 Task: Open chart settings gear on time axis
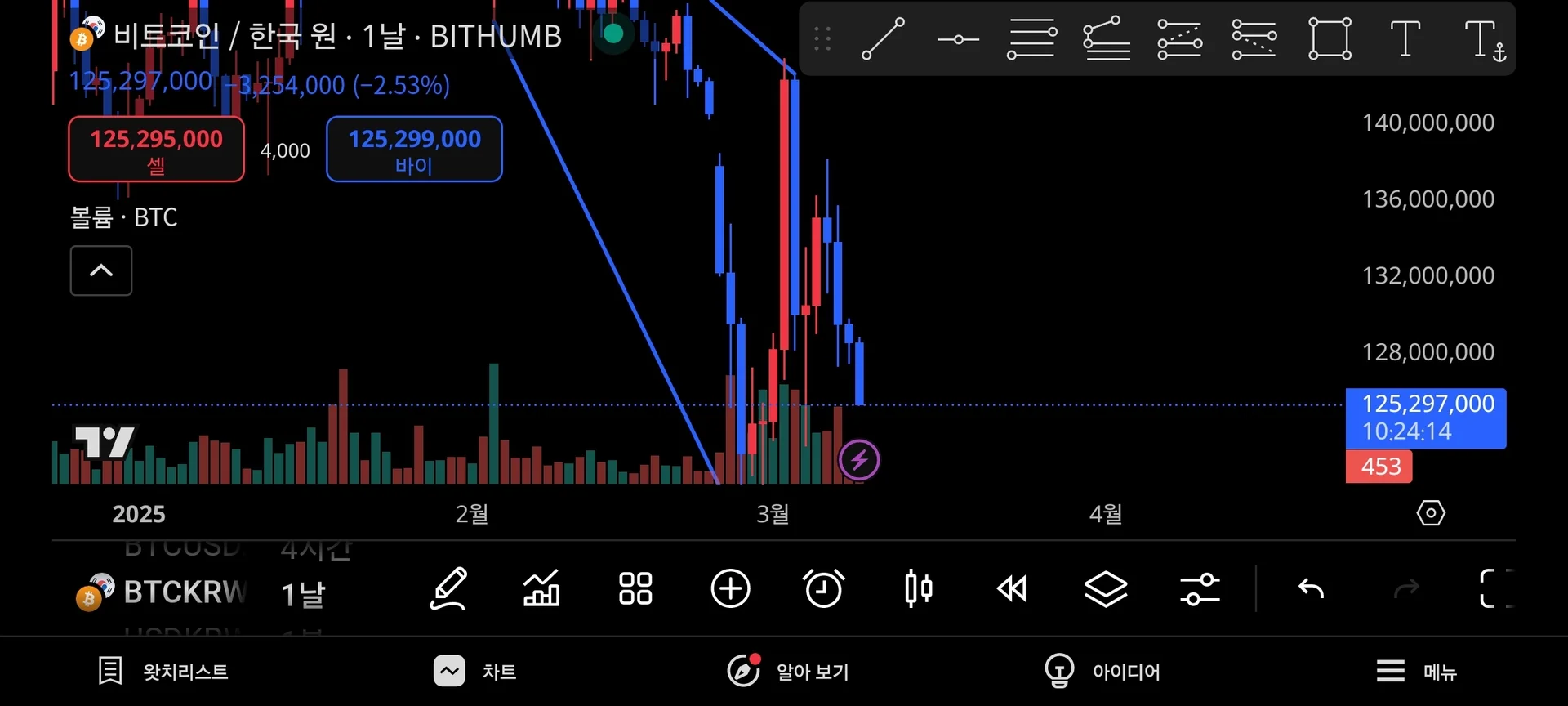pyautogui.click(x=1430, y=513)
